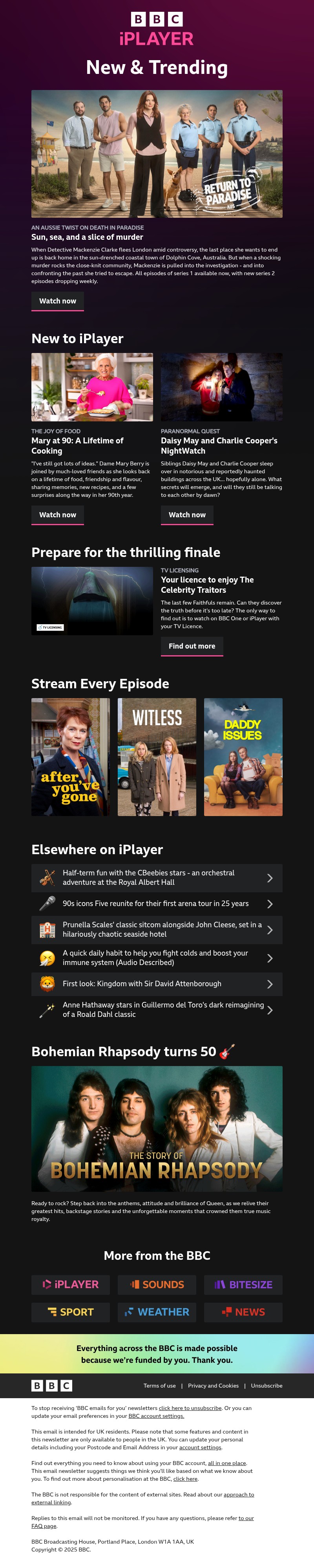314x1568 pixels.
Task: Open the Terms of use link
Action: [x=159, y=1385]
